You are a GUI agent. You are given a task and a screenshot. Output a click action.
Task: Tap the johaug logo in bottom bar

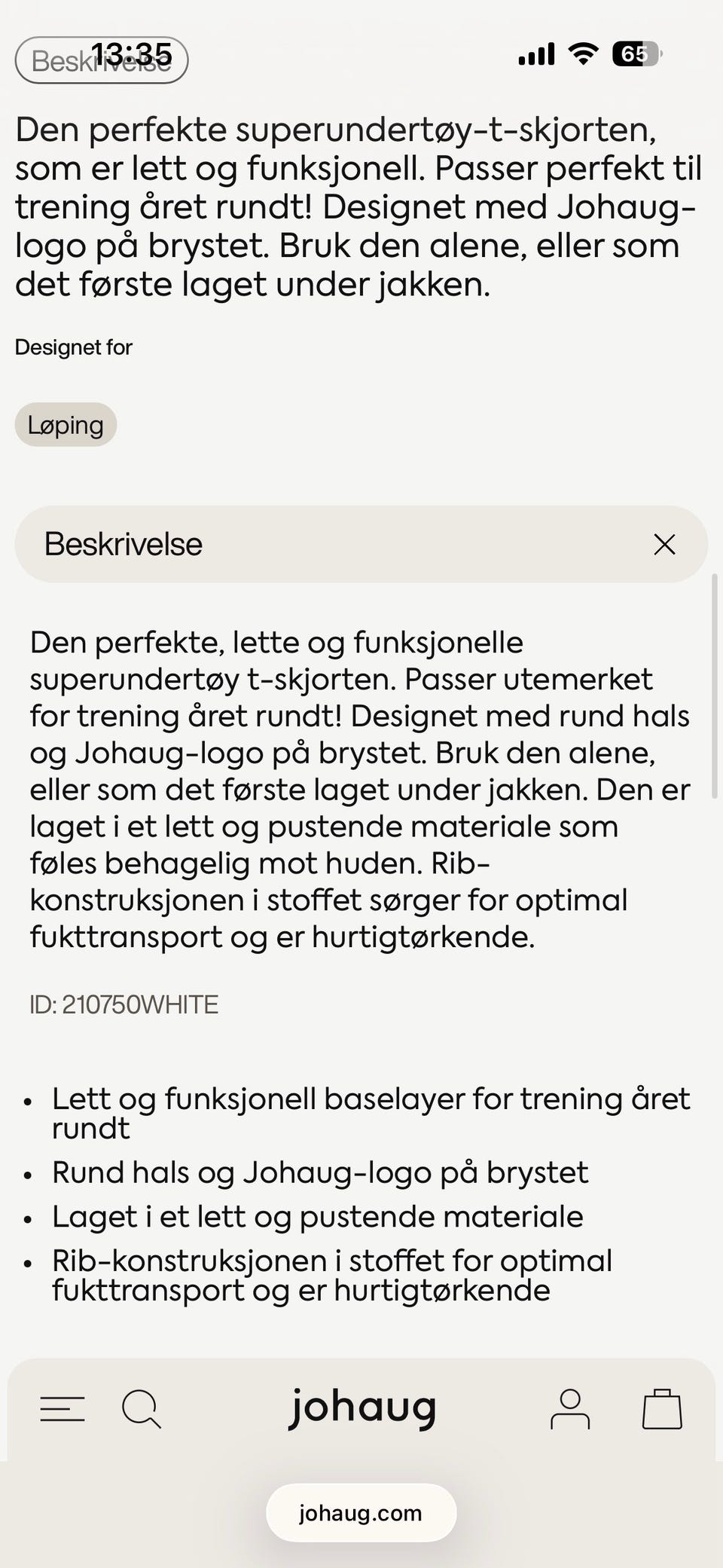click(364, 1408)
